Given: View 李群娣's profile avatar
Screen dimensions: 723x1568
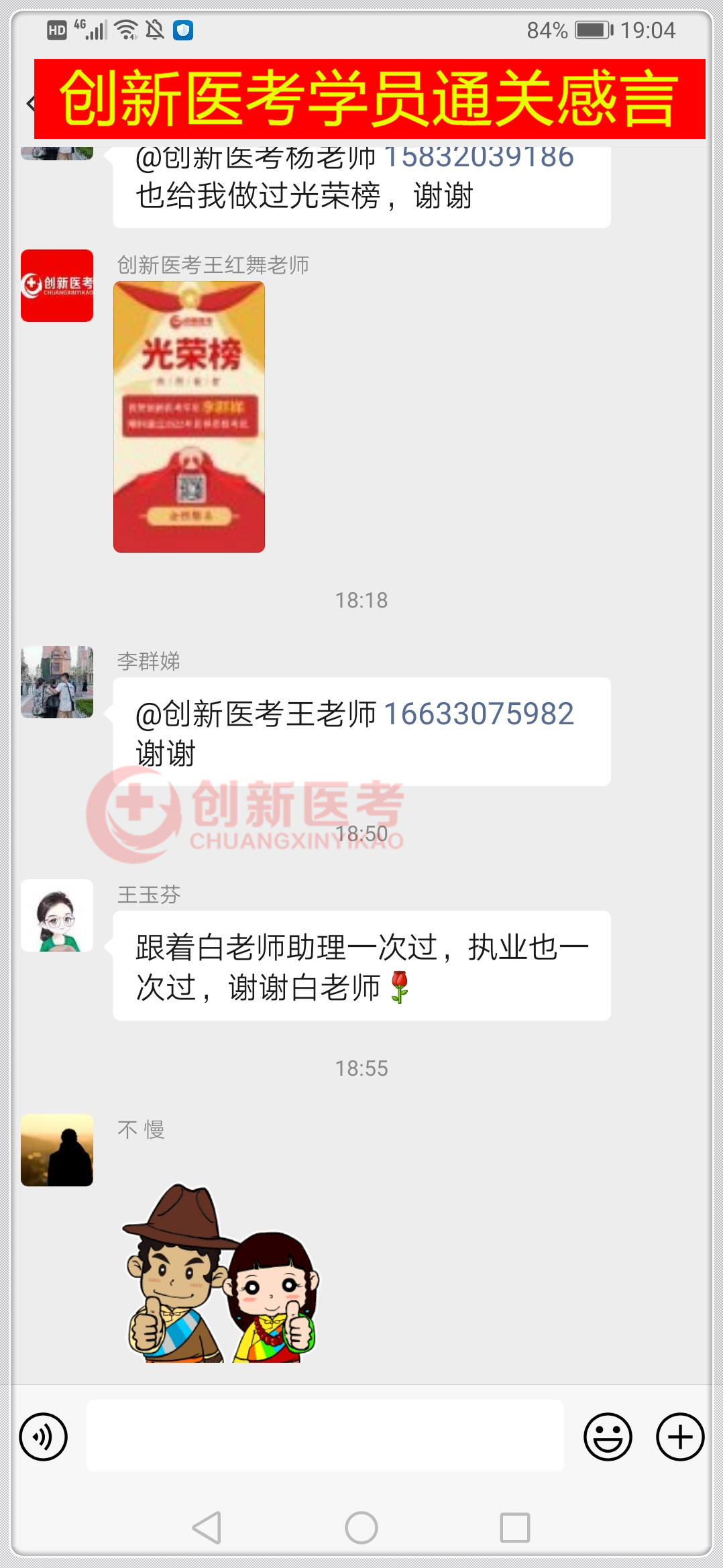Looking at the screenshot, I should 57,682.
